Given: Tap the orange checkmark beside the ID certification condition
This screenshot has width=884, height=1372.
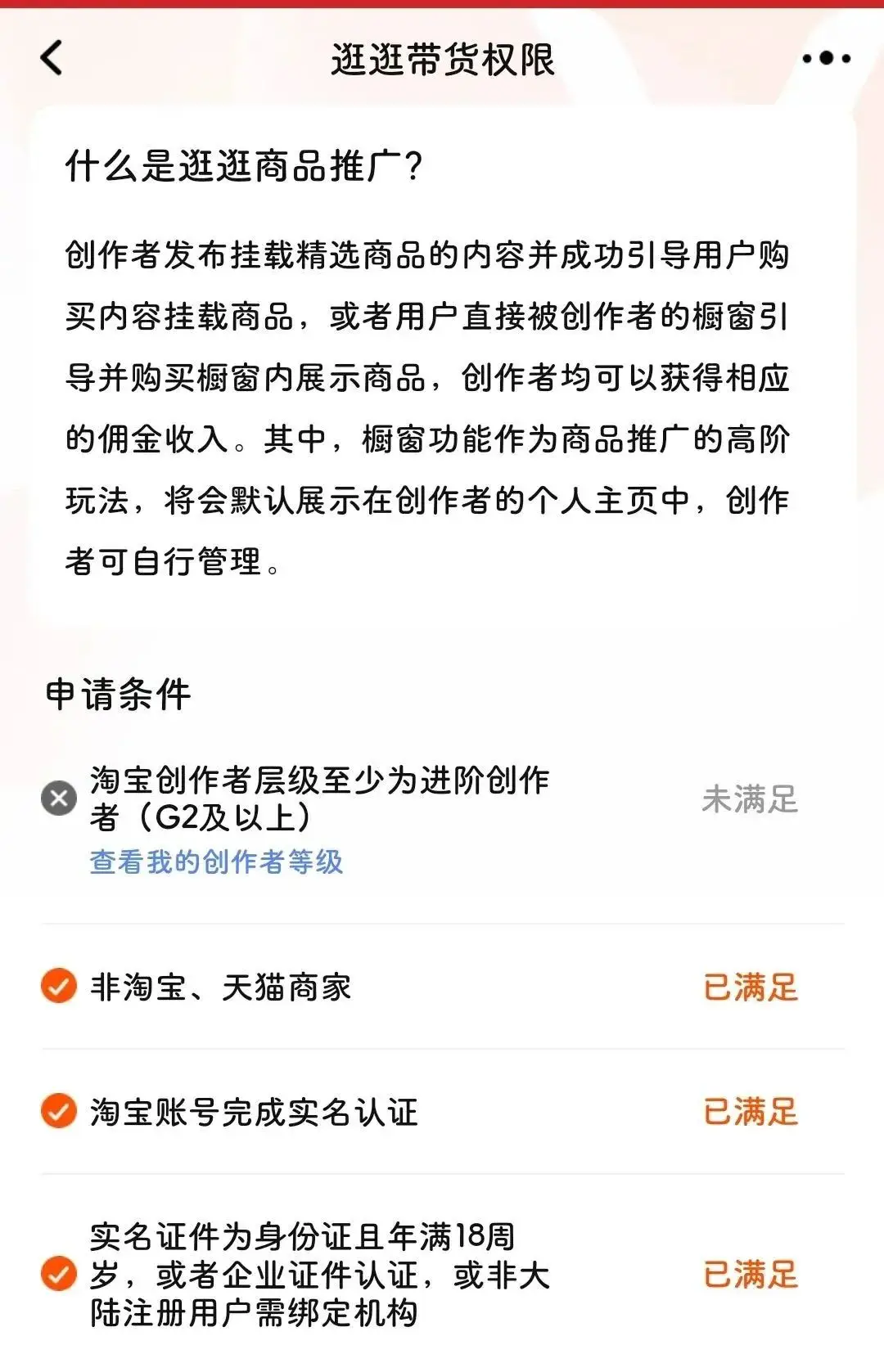Looking at the screenshot, I should coord(56,1273).
